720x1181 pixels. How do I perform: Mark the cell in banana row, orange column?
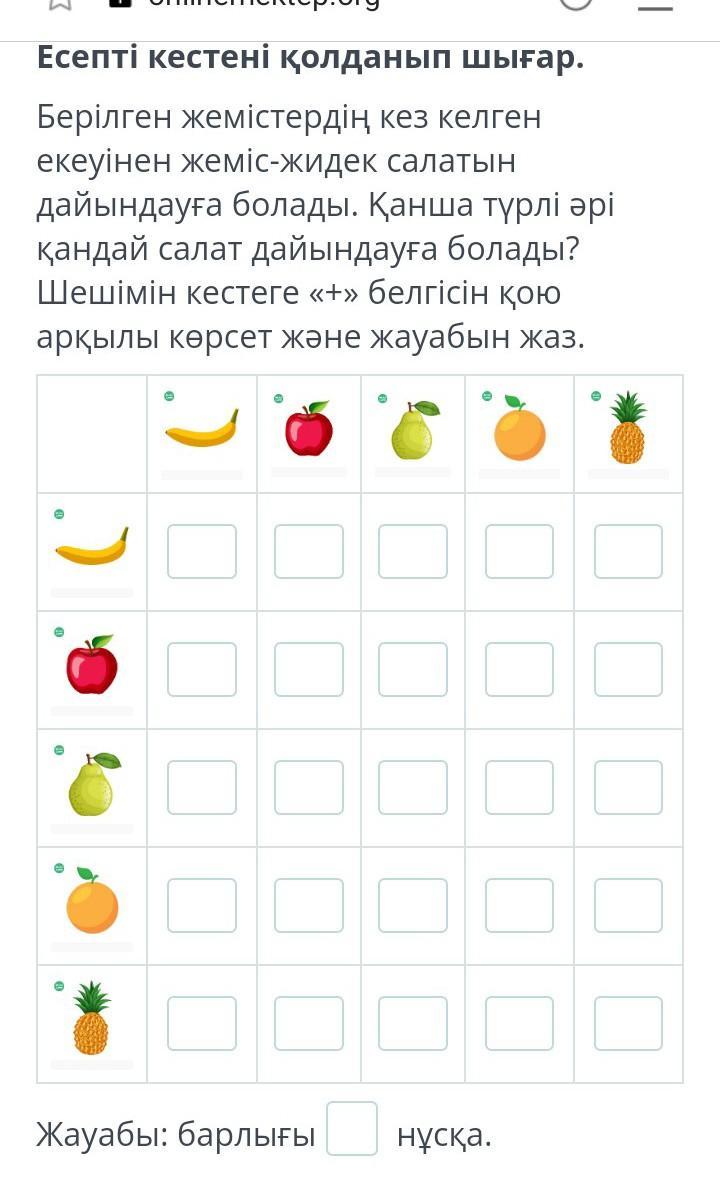(x=519, y=551)
